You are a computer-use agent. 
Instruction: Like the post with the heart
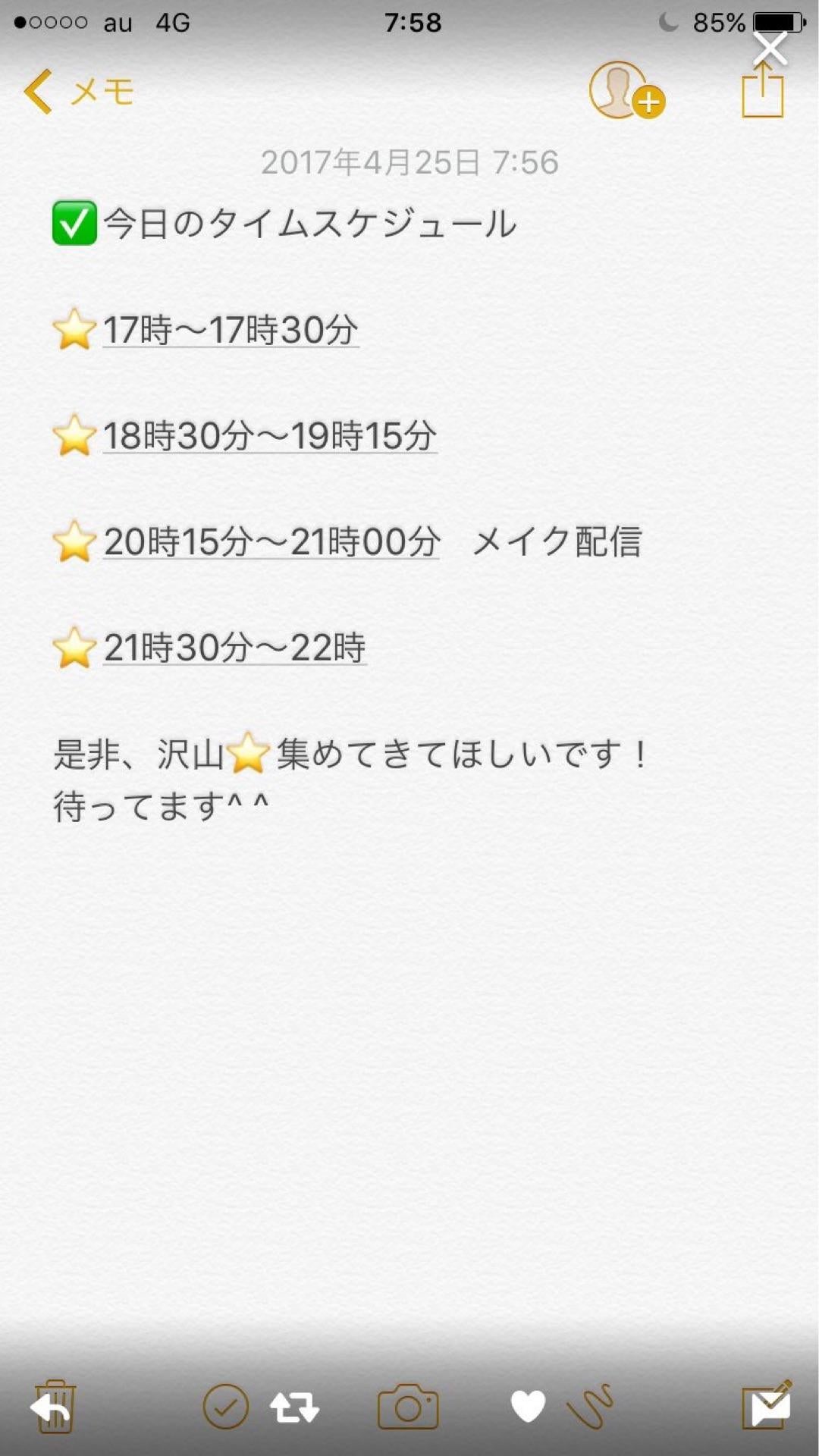click(528, 1407)
